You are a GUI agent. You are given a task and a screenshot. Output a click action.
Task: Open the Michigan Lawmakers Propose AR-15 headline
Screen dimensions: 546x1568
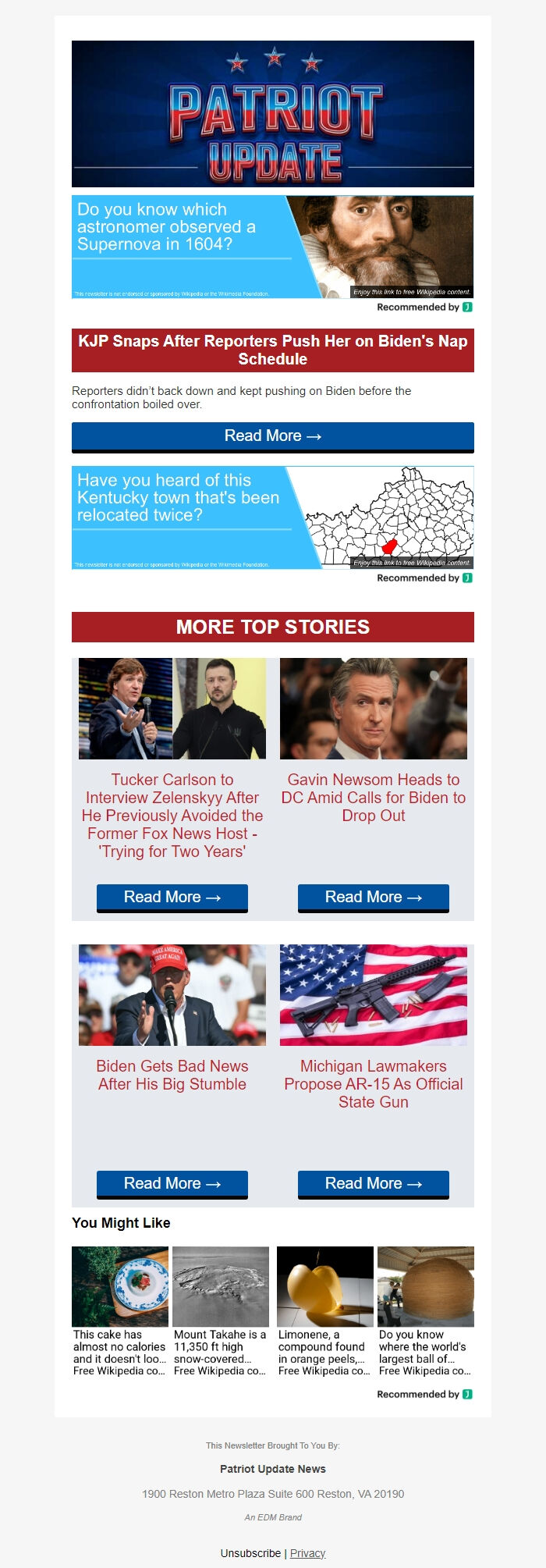[373, 1083]
